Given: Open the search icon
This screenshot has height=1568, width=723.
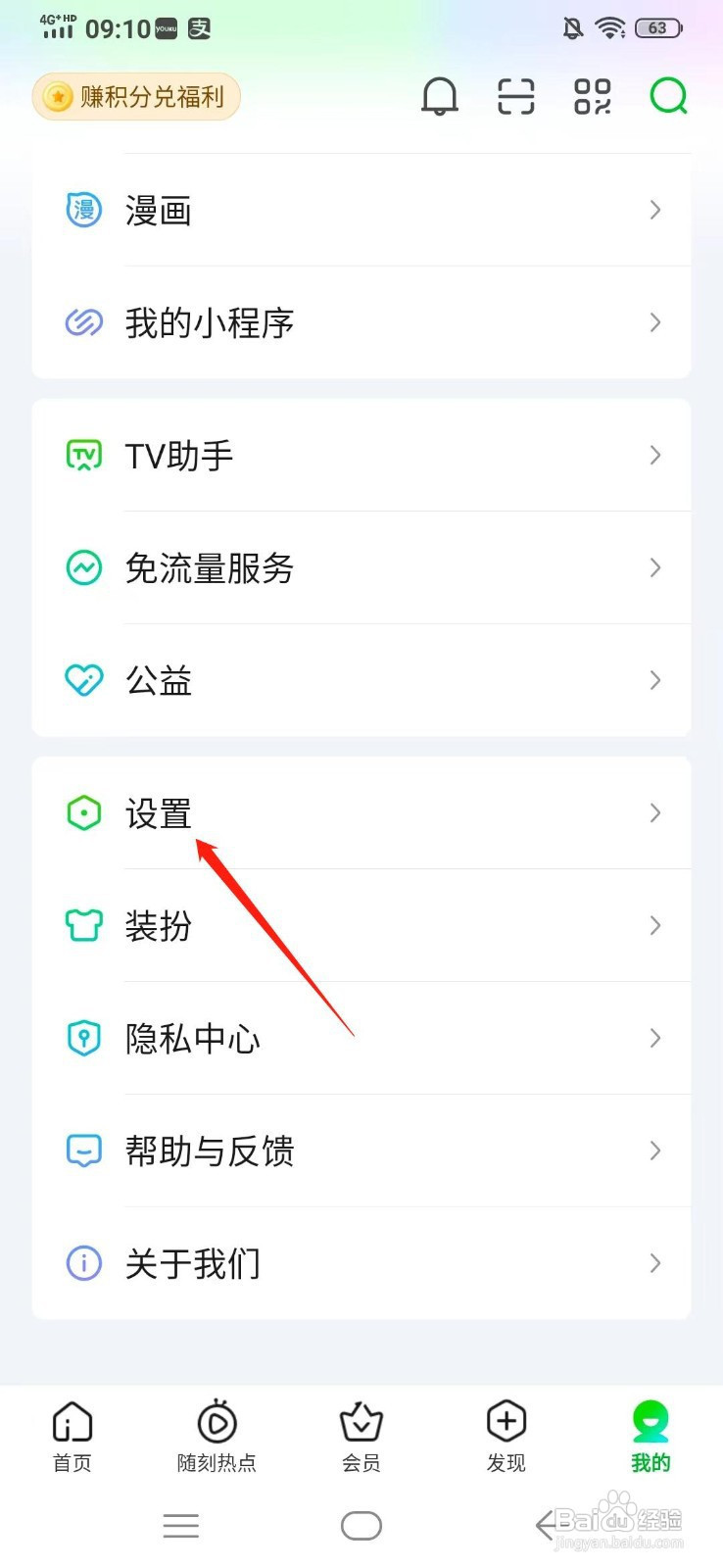Looking at the screenshot, I should point(667,96).
